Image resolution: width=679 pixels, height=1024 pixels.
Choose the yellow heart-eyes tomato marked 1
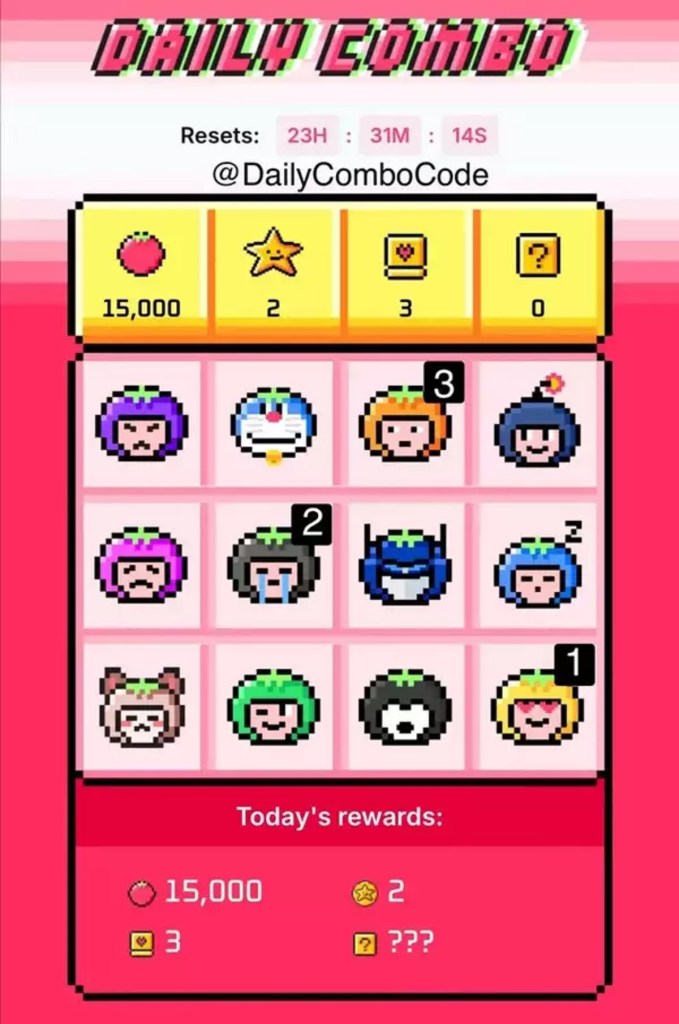point(537,708)
